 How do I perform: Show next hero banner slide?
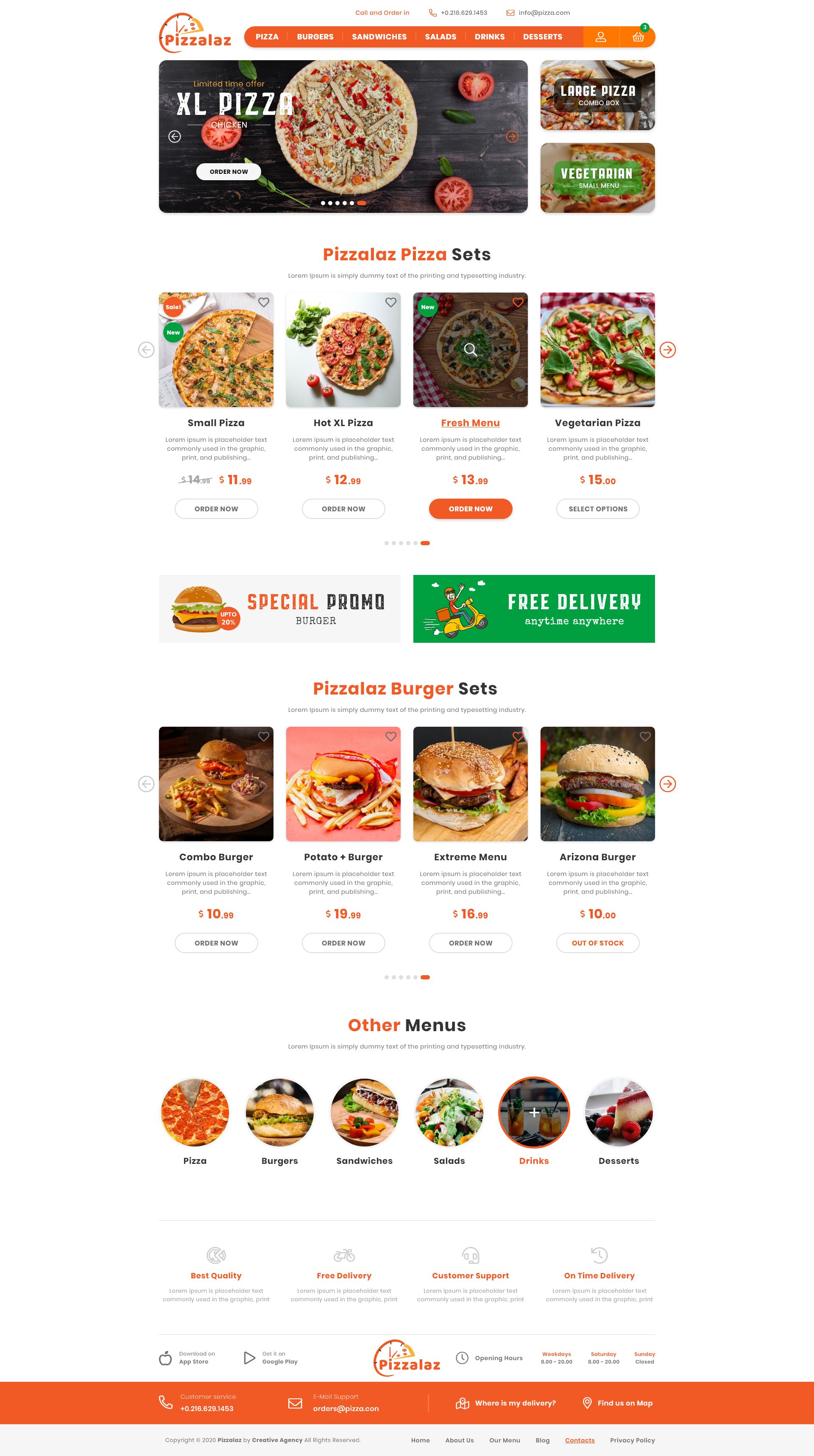tap(512, 137)
